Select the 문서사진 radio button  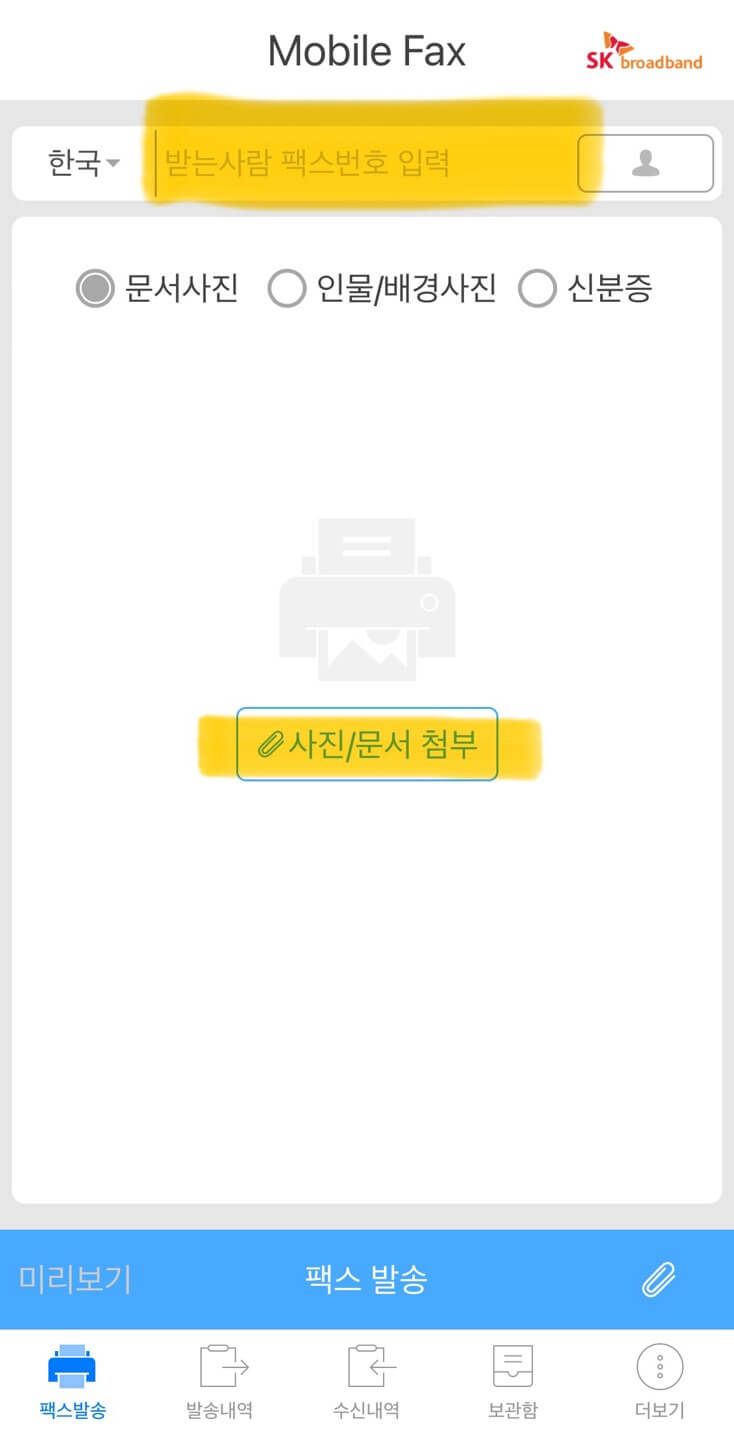tap(93, 289)
